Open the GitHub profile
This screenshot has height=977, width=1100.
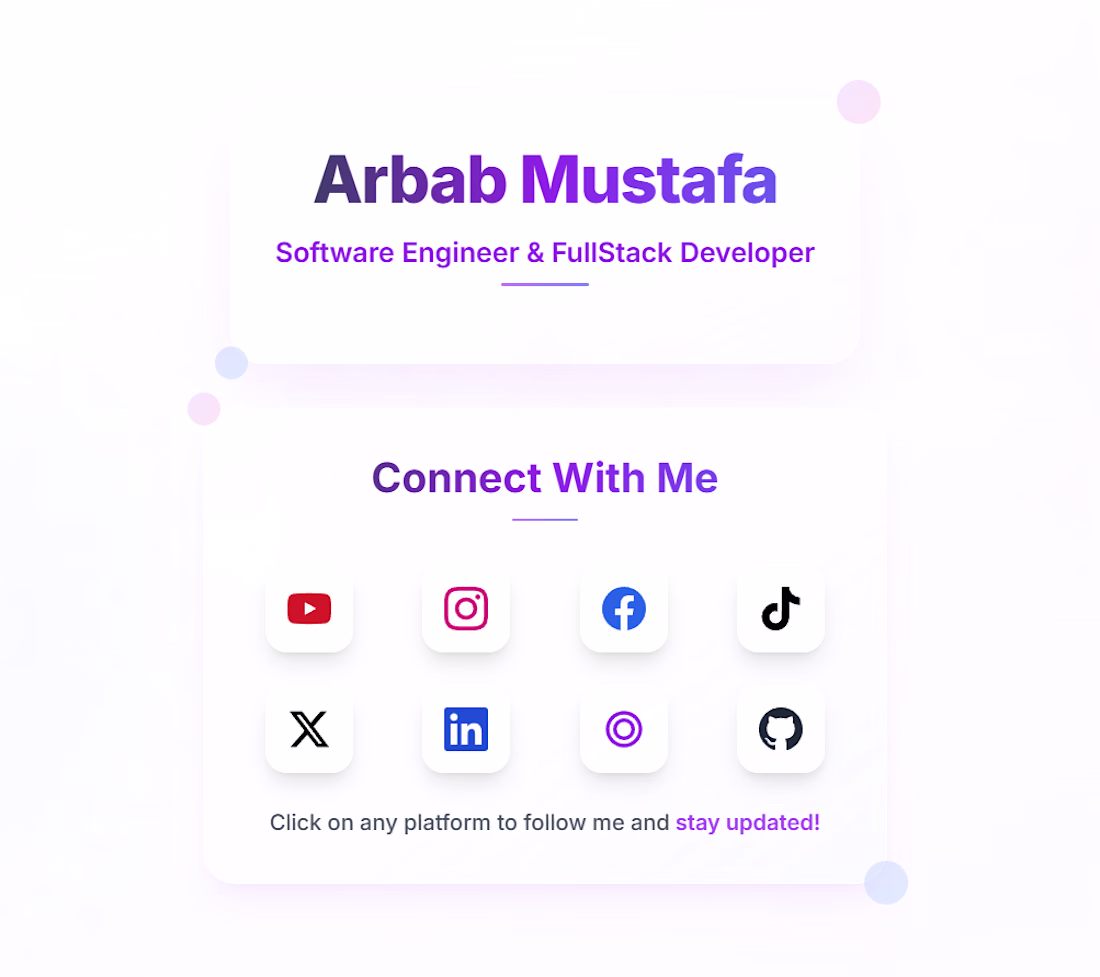tap(781, 729)
